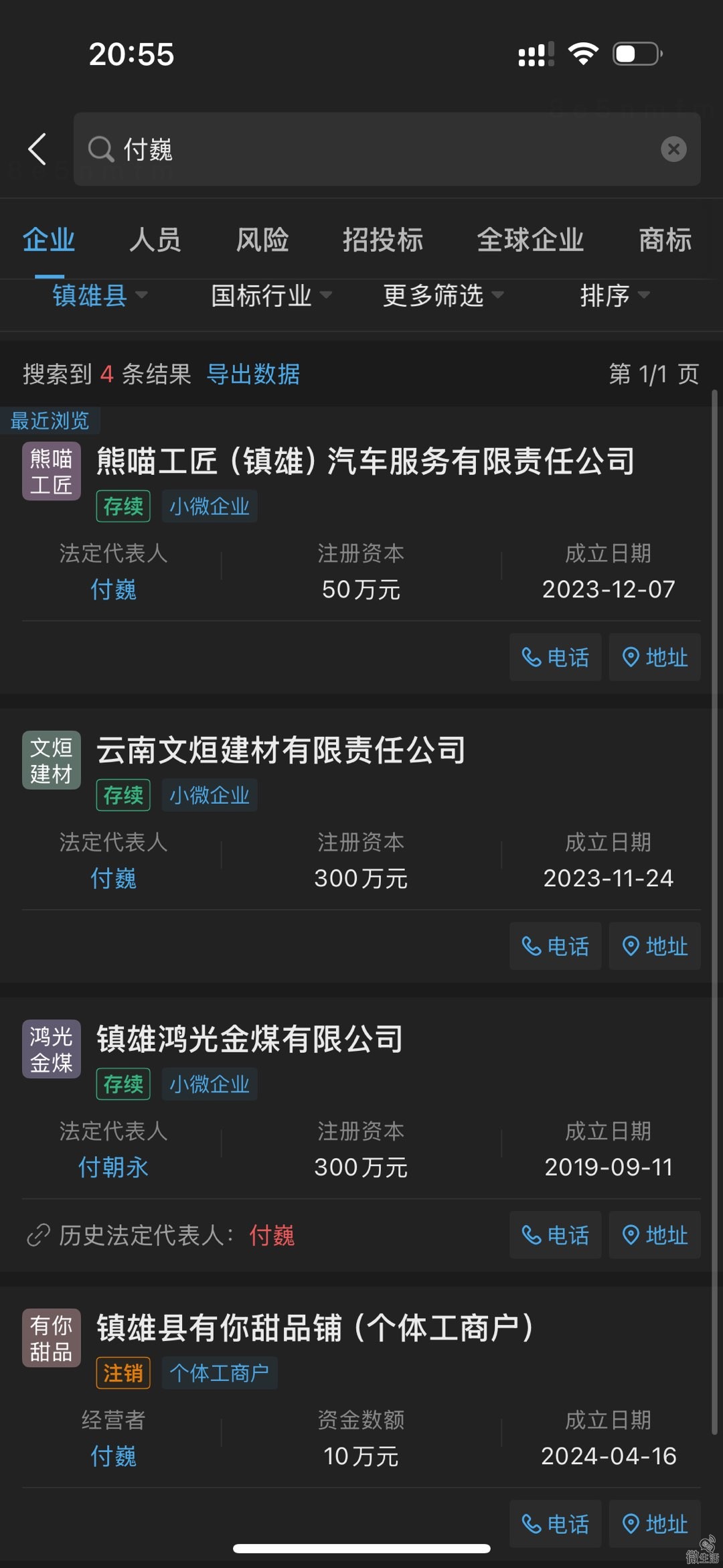
Task: Switch to the 人员 tab
Action: click(155, 240)
